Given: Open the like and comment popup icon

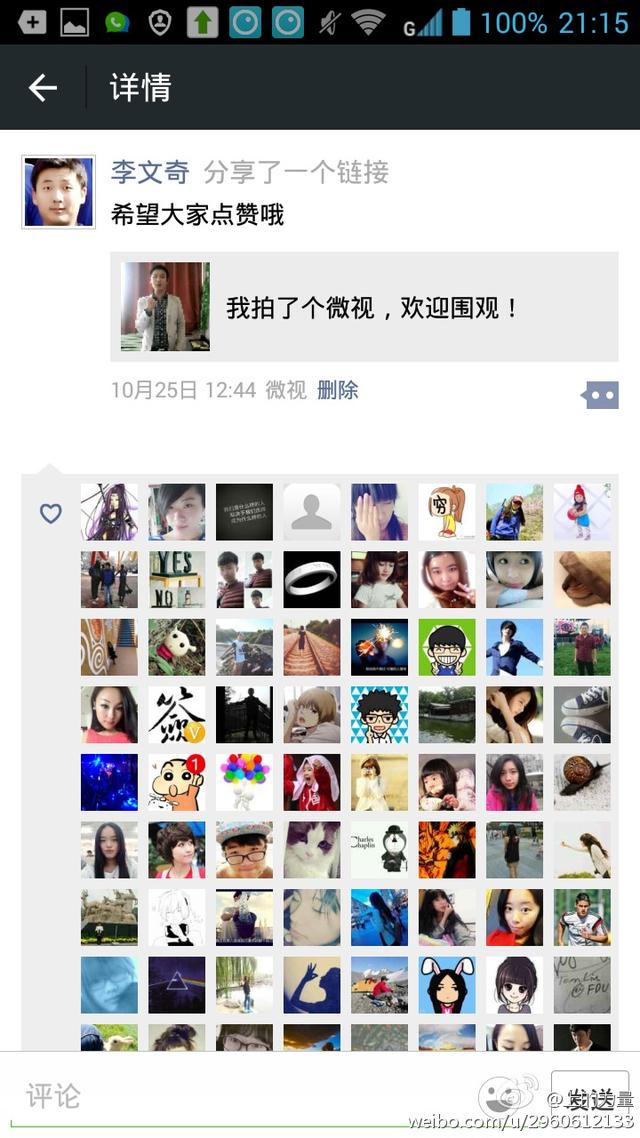Looking at the screenshot, I should tap(600, 395).
